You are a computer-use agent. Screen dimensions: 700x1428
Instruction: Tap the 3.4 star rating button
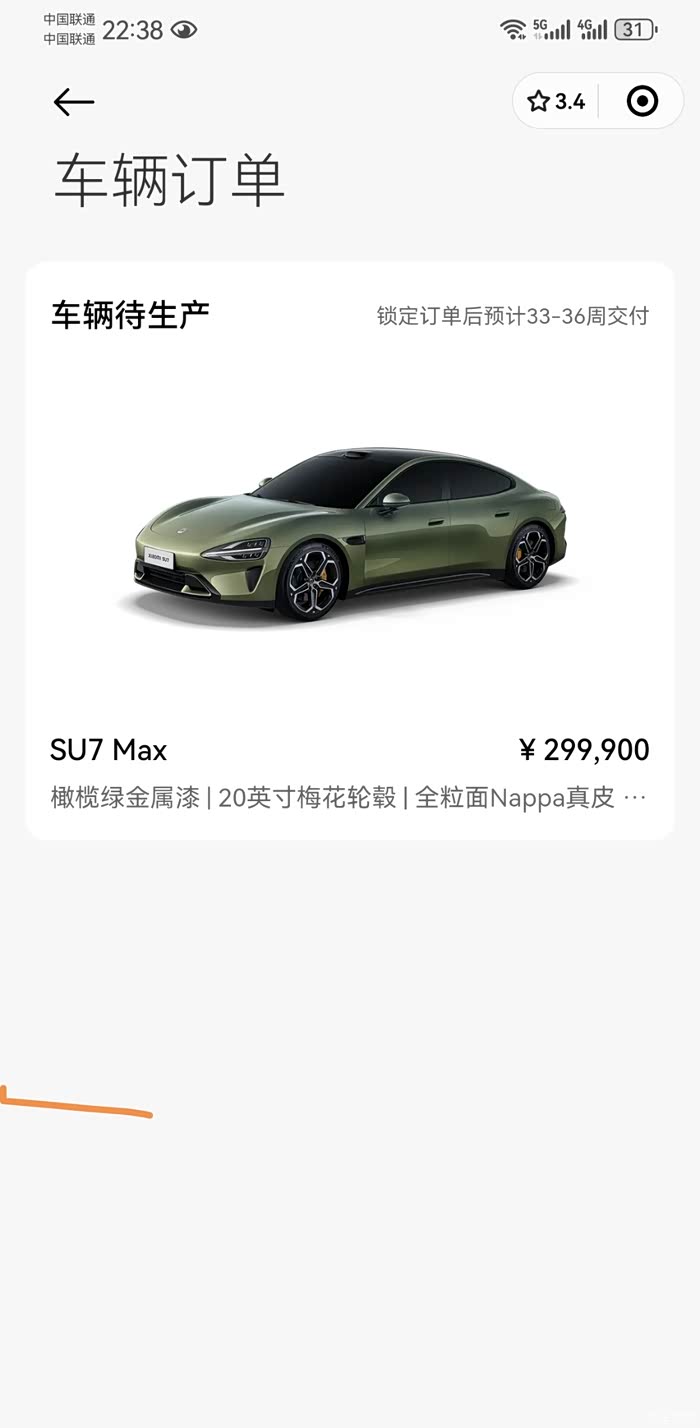tap(556, 101)
